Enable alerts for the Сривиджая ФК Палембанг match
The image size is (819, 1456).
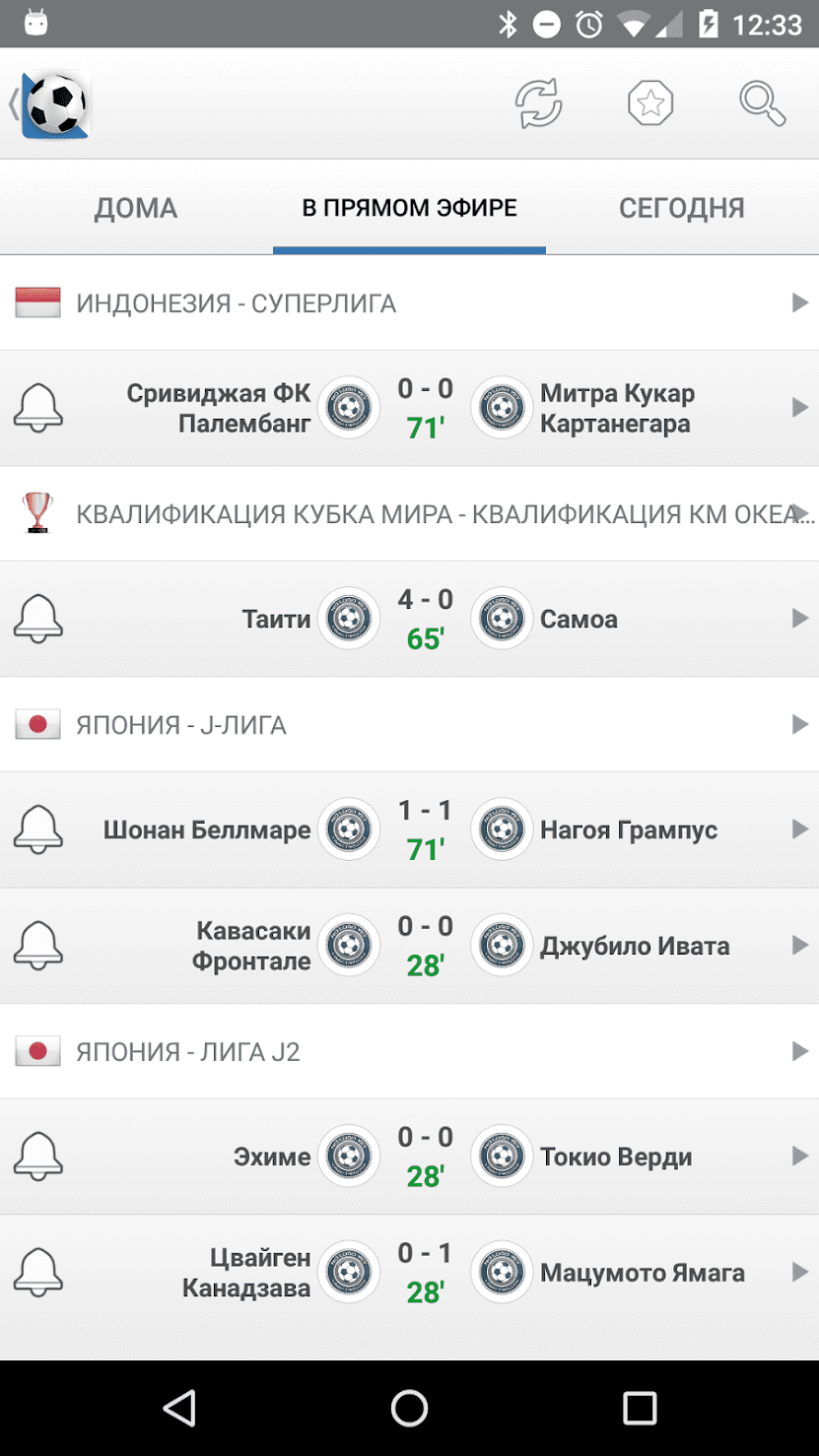click(x=38, y=408)
